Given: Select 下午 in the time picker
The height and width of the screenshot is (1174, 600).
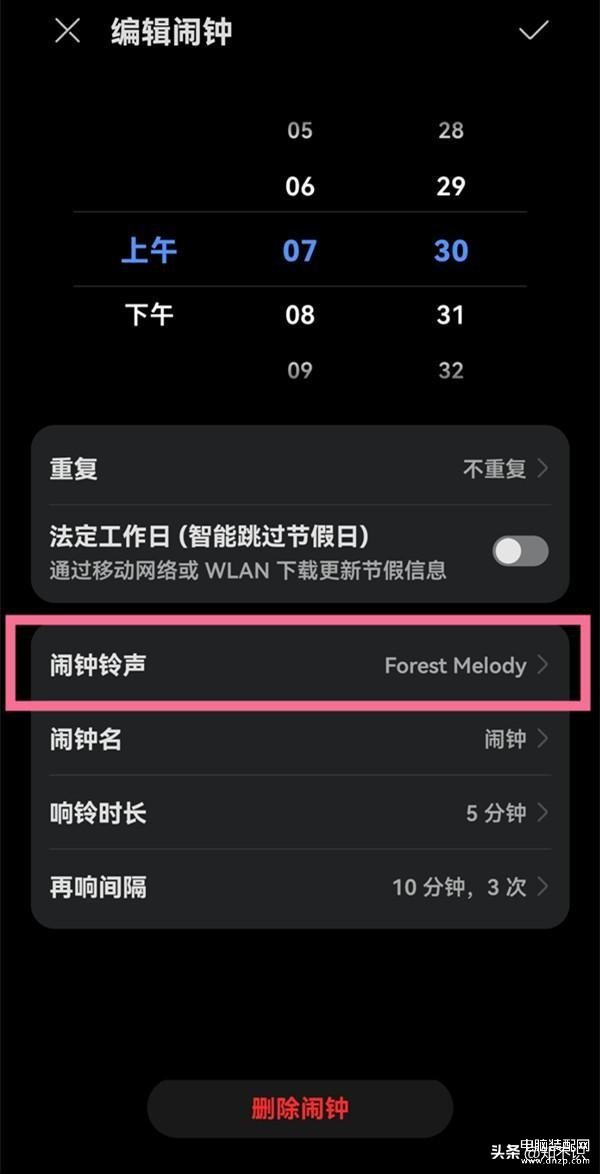Looking at the screenshot, I should 149,315.
